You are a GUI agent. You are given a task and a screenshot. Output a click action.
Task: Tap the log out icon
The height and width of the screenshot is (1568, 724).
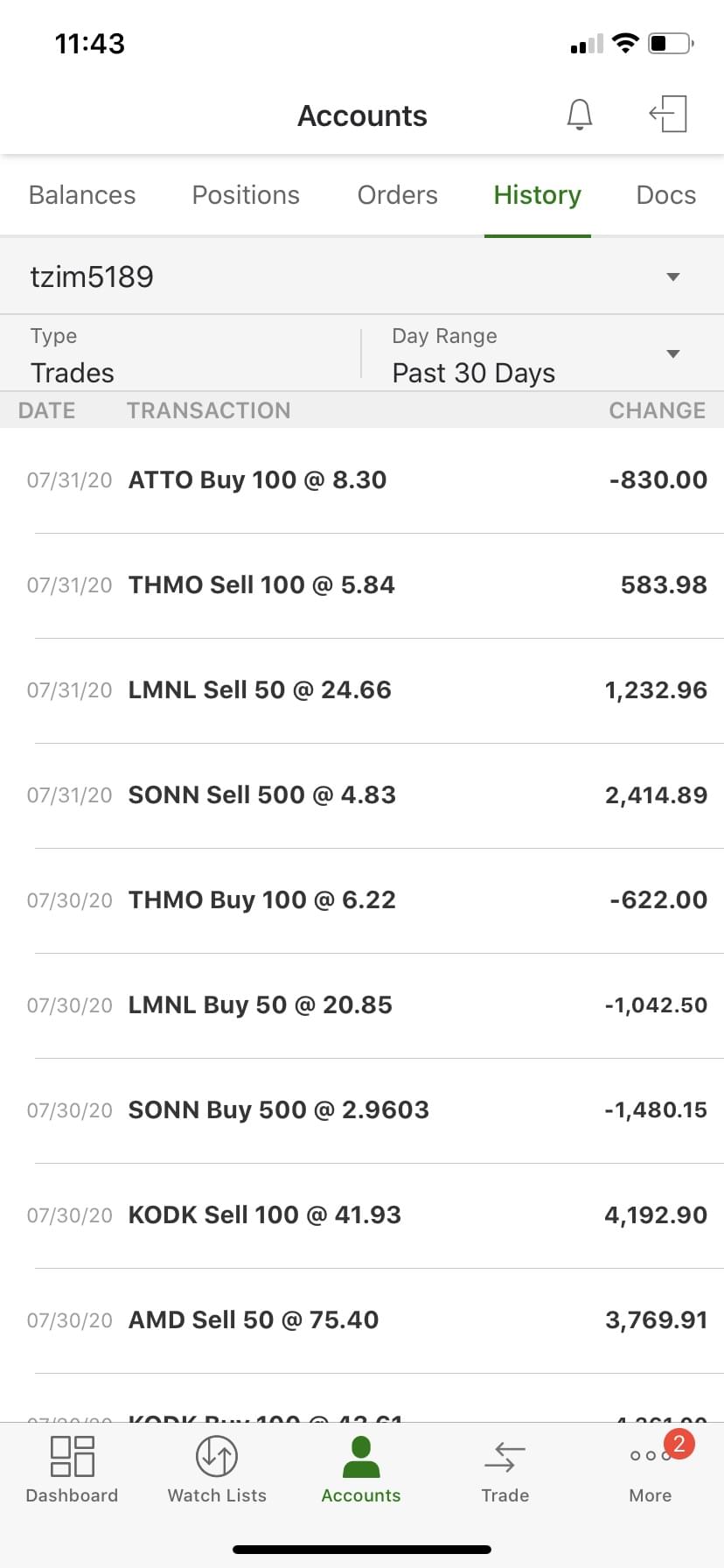click(x=668, y=115)
